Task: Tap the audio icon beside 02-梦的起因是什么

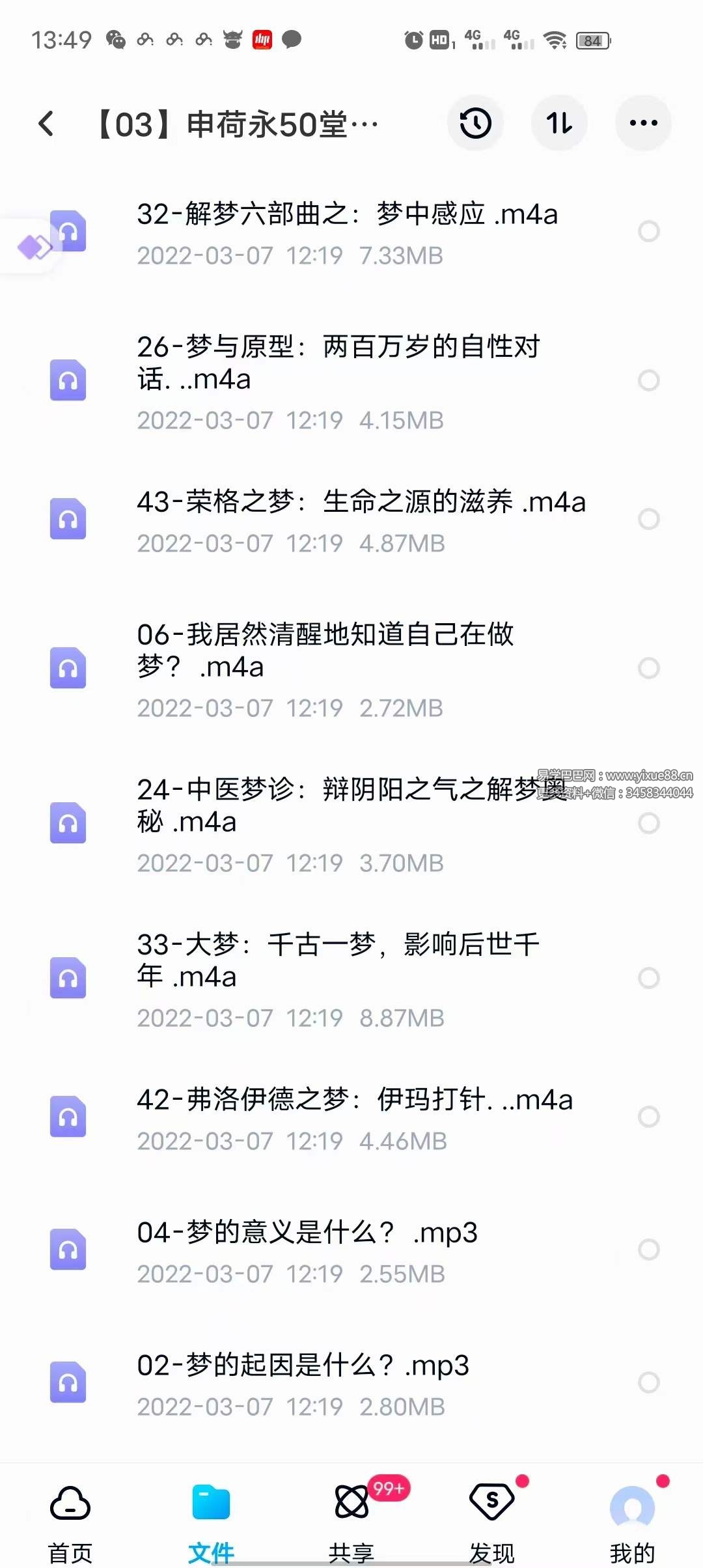Action: click(68, 1384)
